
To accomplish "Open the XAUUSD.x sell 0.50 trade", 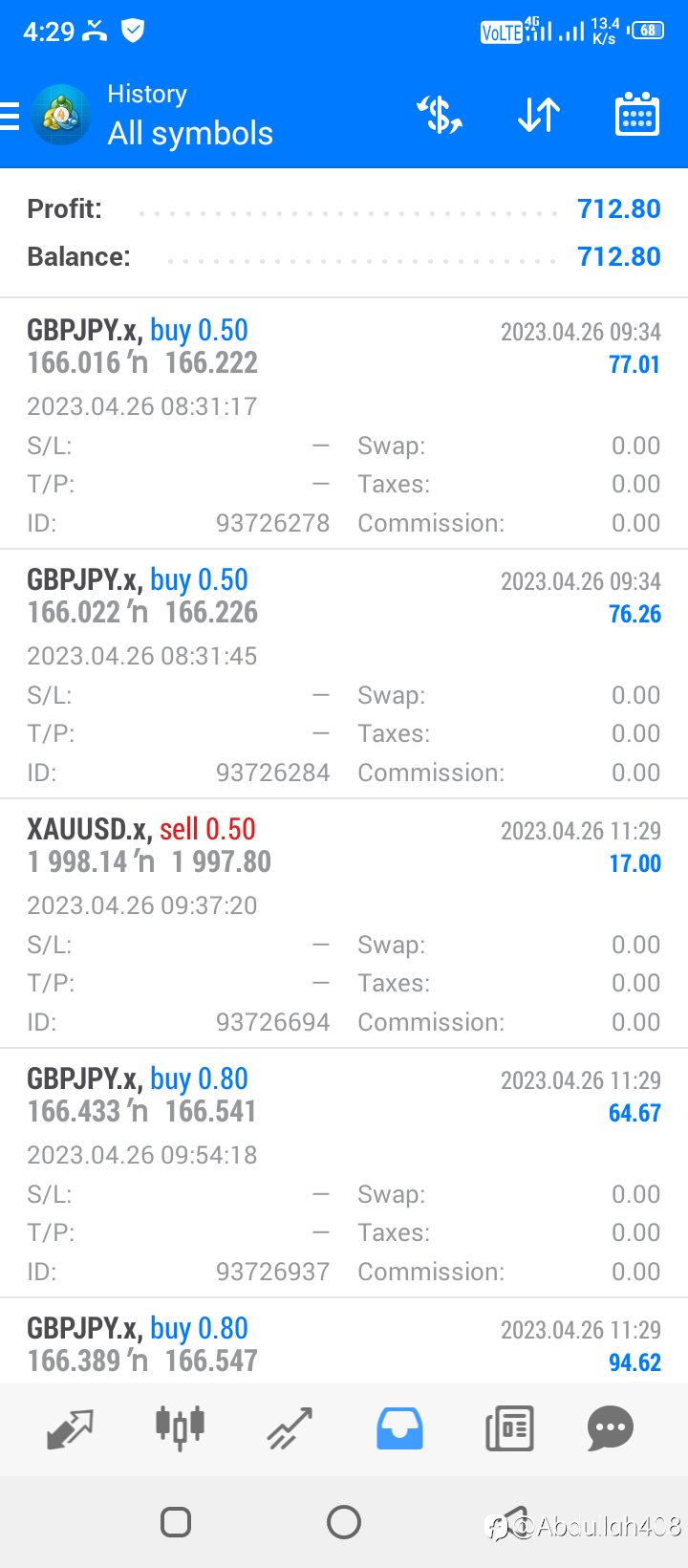I will pyautogui.click(x=344, y=925).
